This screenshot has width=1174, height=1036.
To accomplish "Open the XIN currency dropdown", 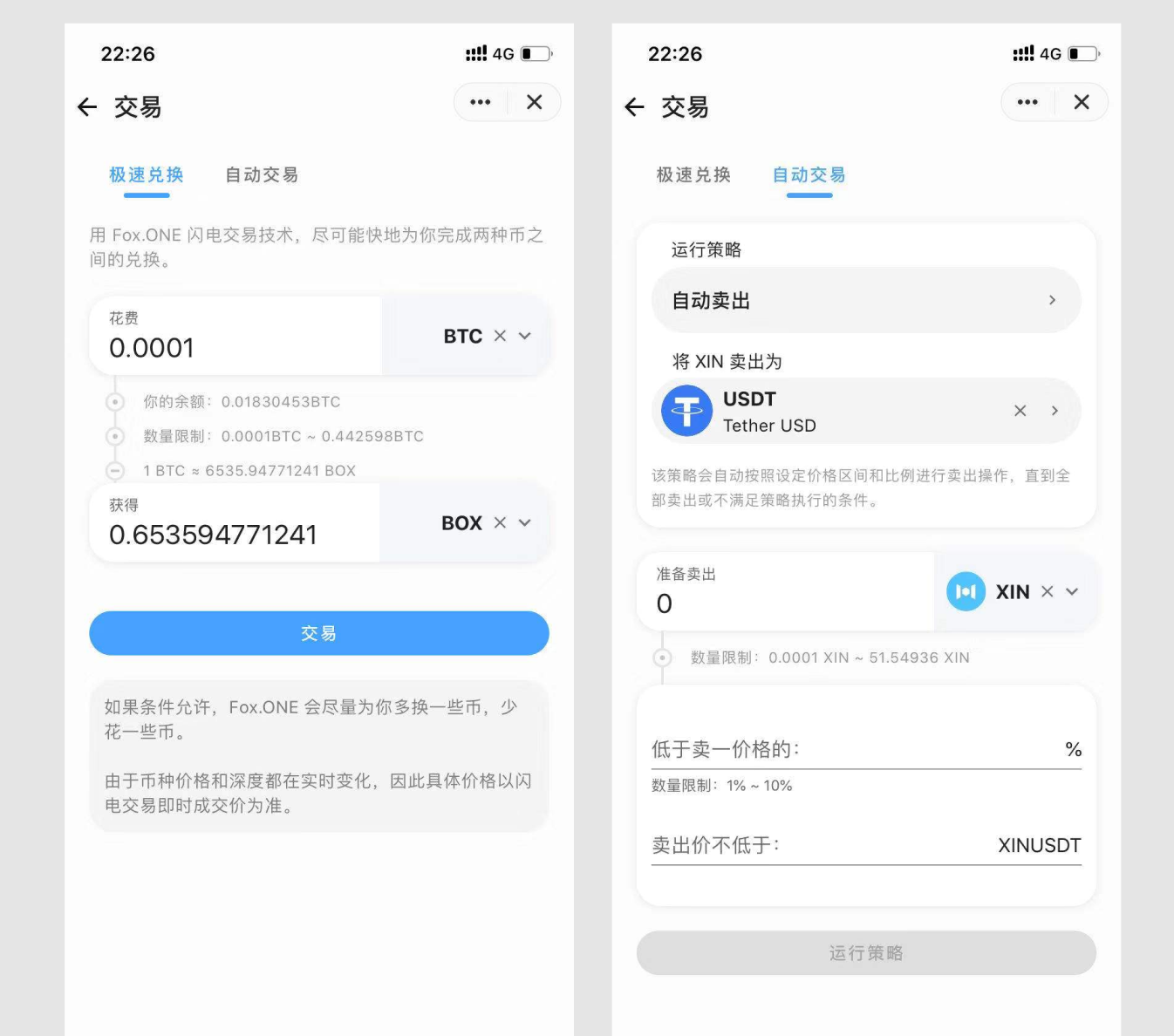I will coord(1073,591).
